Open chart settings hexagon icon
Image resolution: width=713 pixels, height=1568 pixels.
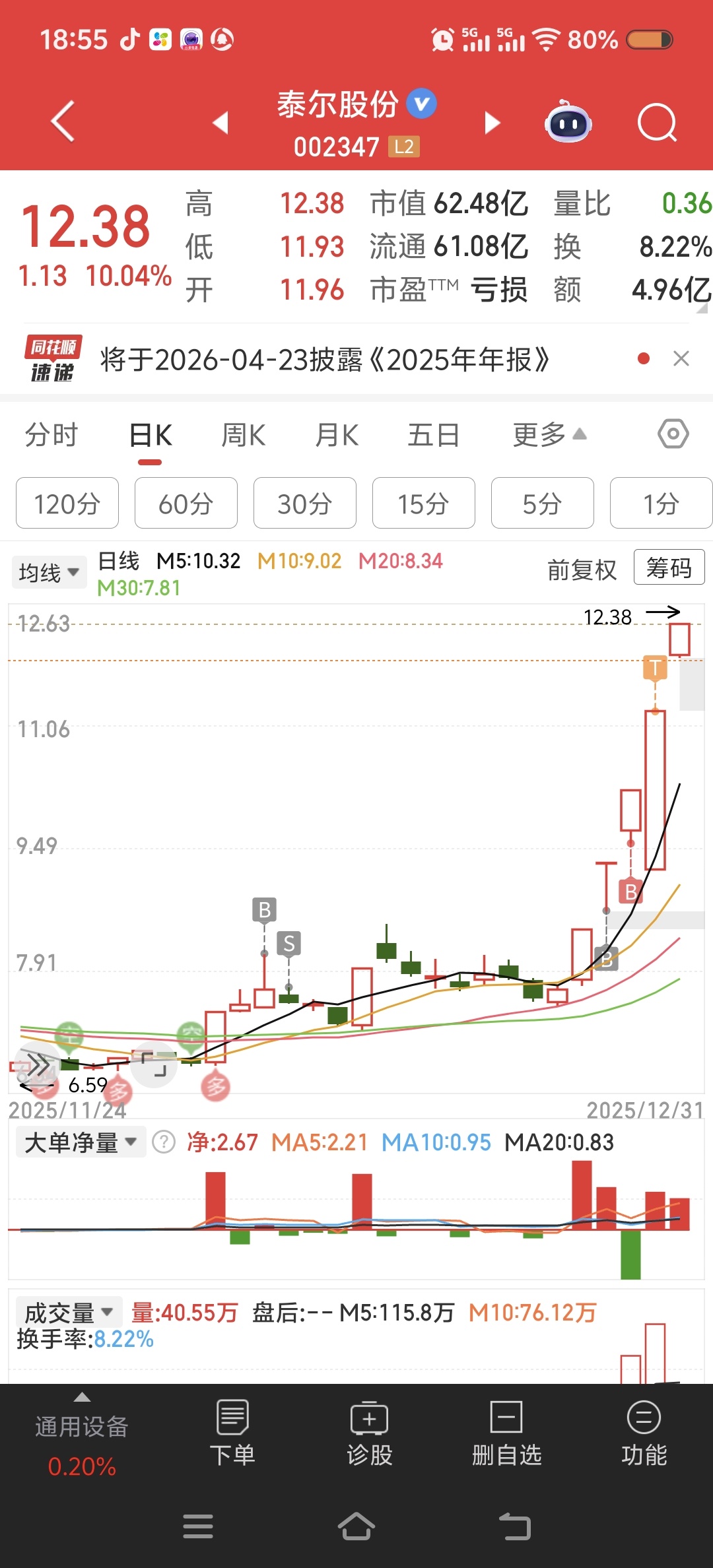tap(673, 434)
